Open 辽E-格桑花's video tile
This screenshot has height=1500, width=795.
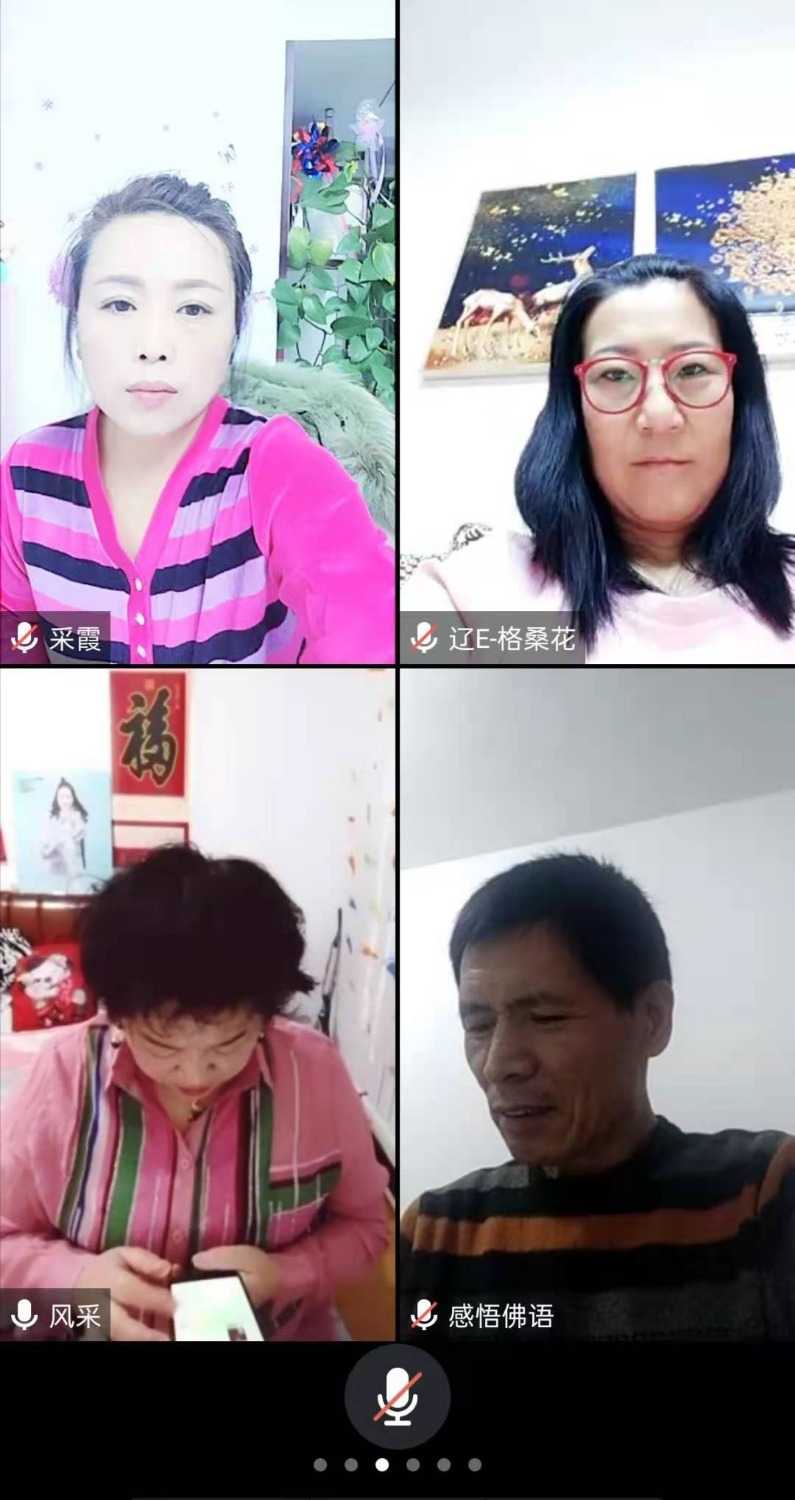coord(598,330)
